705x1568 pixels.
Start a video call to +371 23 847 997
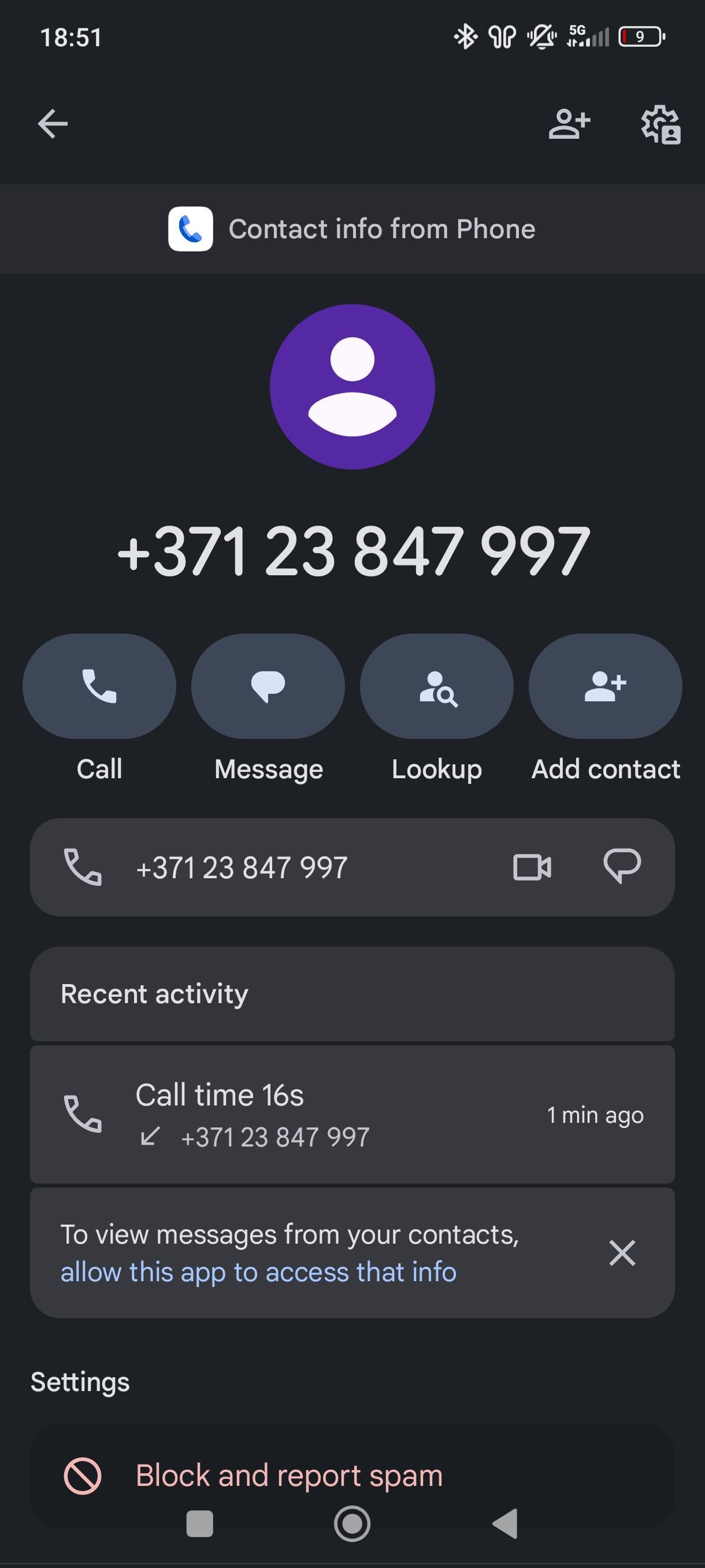[532, 867]
